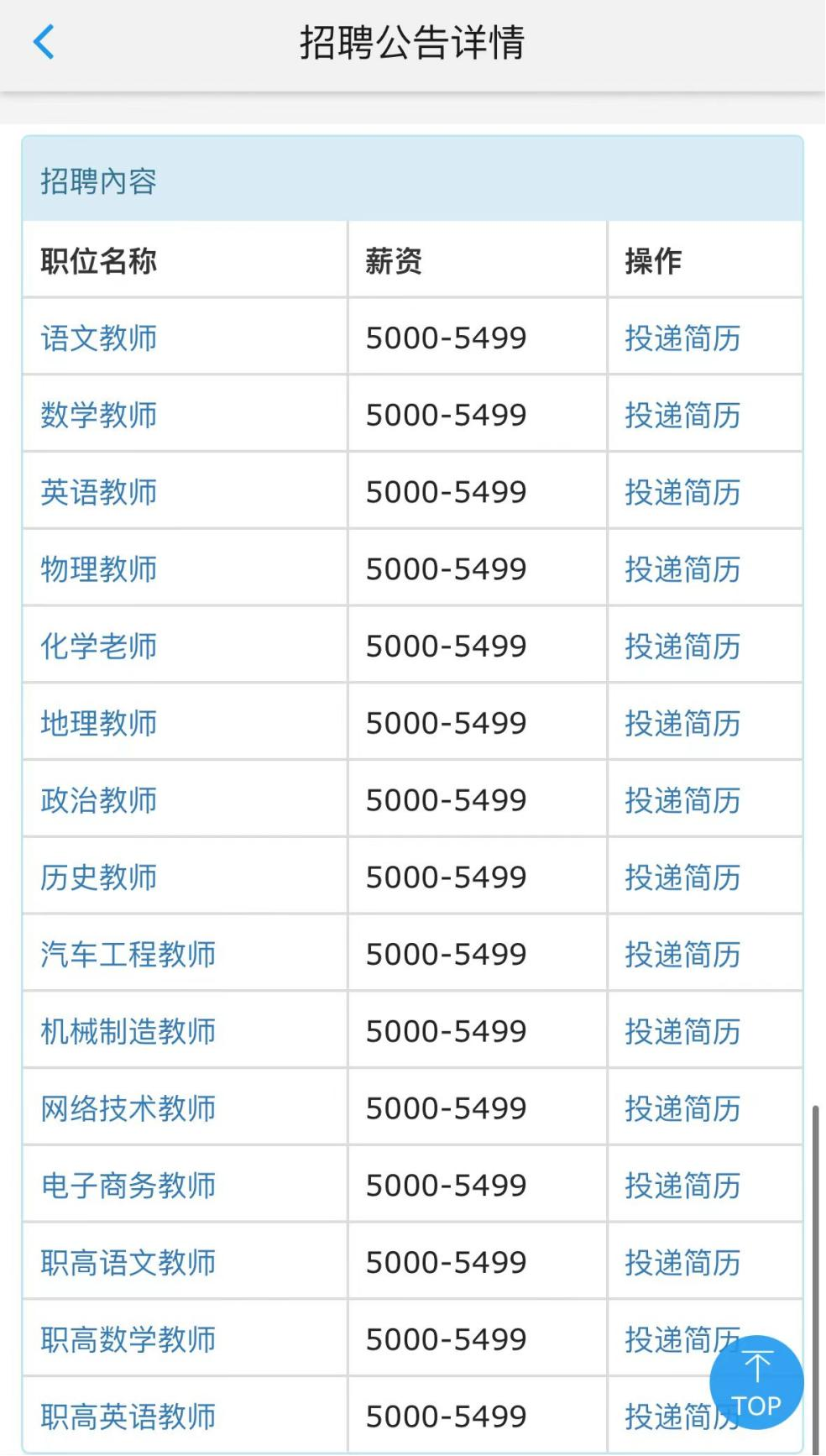Open the 数学教师 position link

99,415
